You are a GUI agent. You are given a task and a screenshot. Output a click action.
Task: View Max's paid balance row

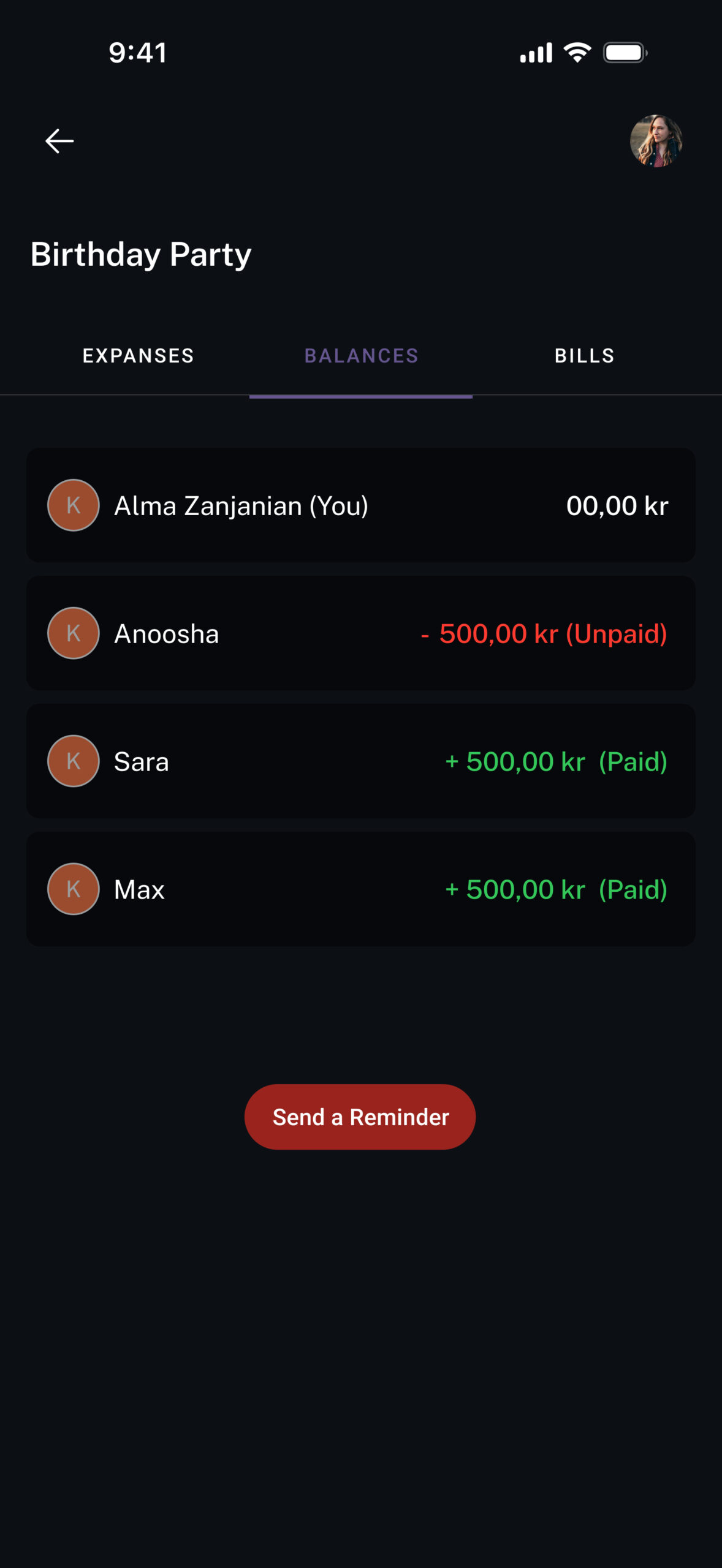360,889
